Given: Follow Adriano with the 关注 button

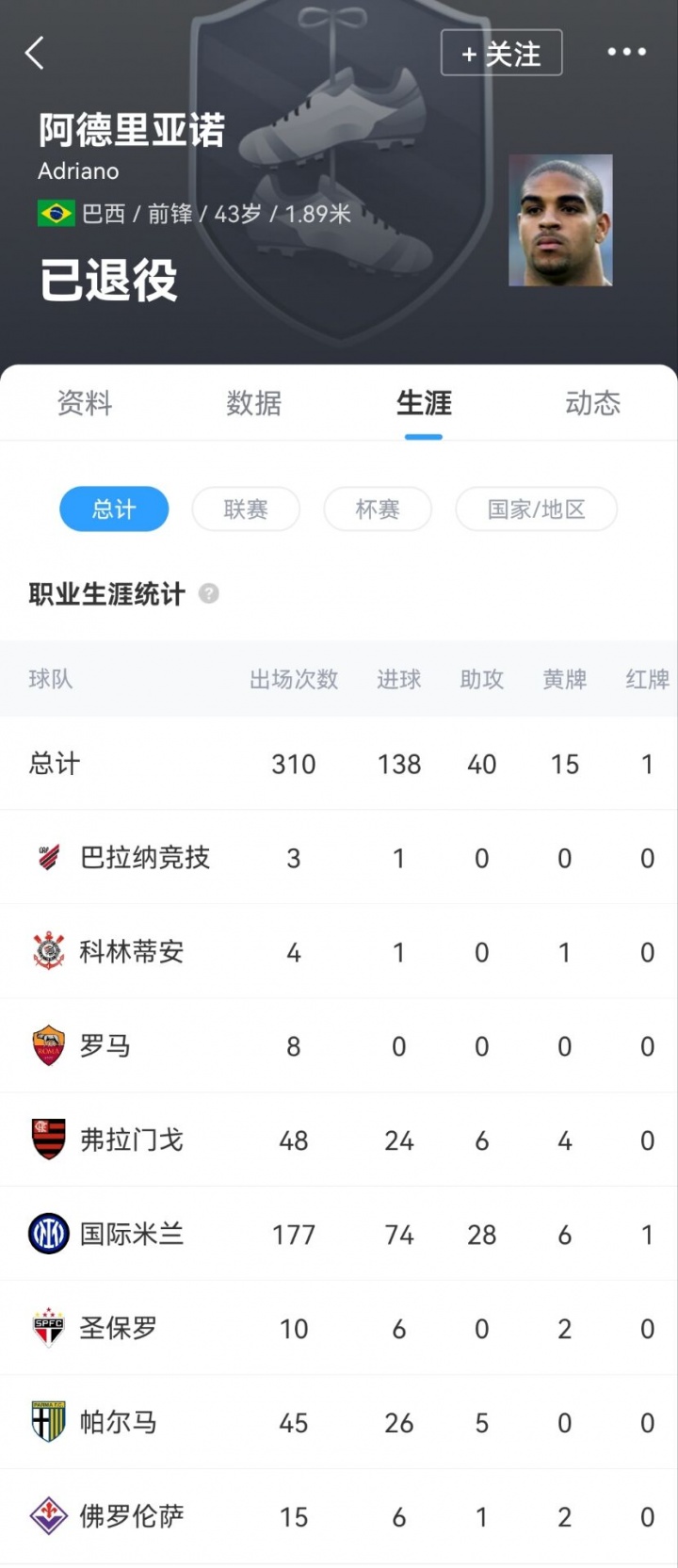Looking at the screenshot, I should 501,53.
